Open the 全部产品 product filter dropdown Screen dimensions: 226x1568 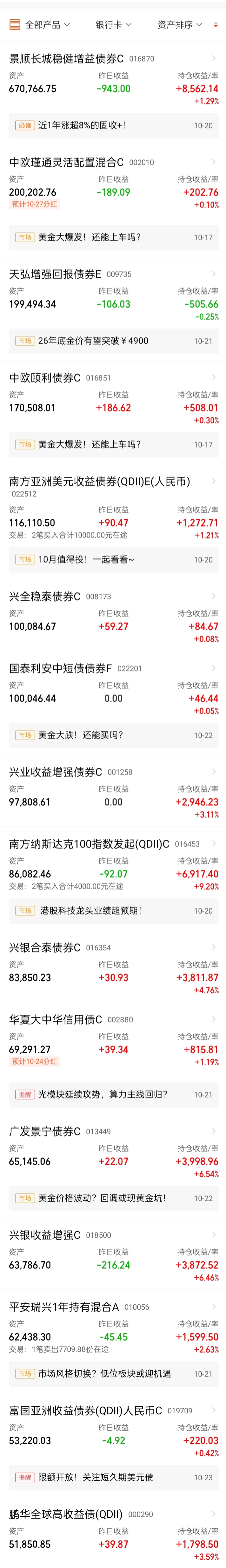40,25
